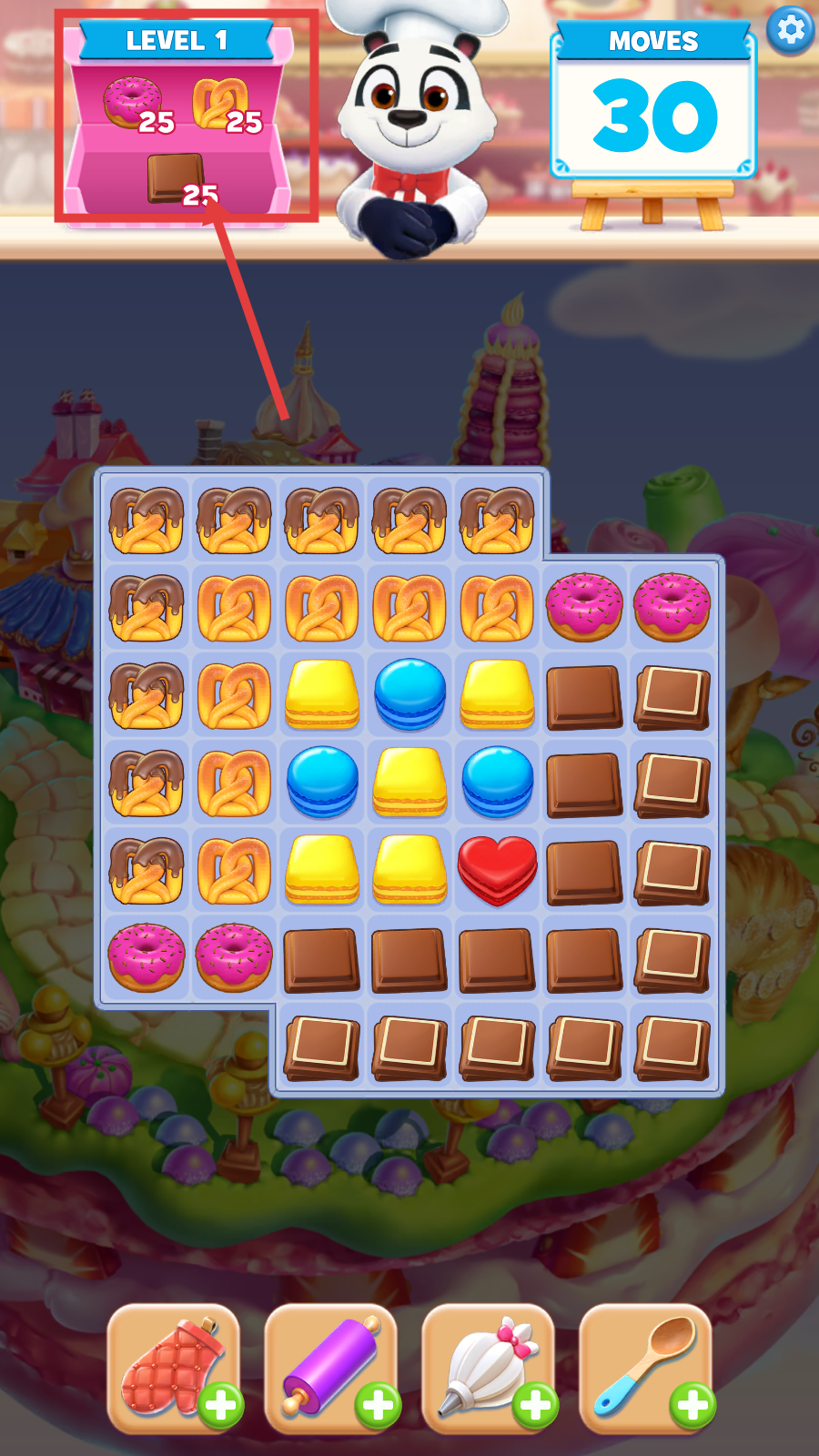Select the oven mitt booster
The image size is (819, 1456).
point(173,1368)
